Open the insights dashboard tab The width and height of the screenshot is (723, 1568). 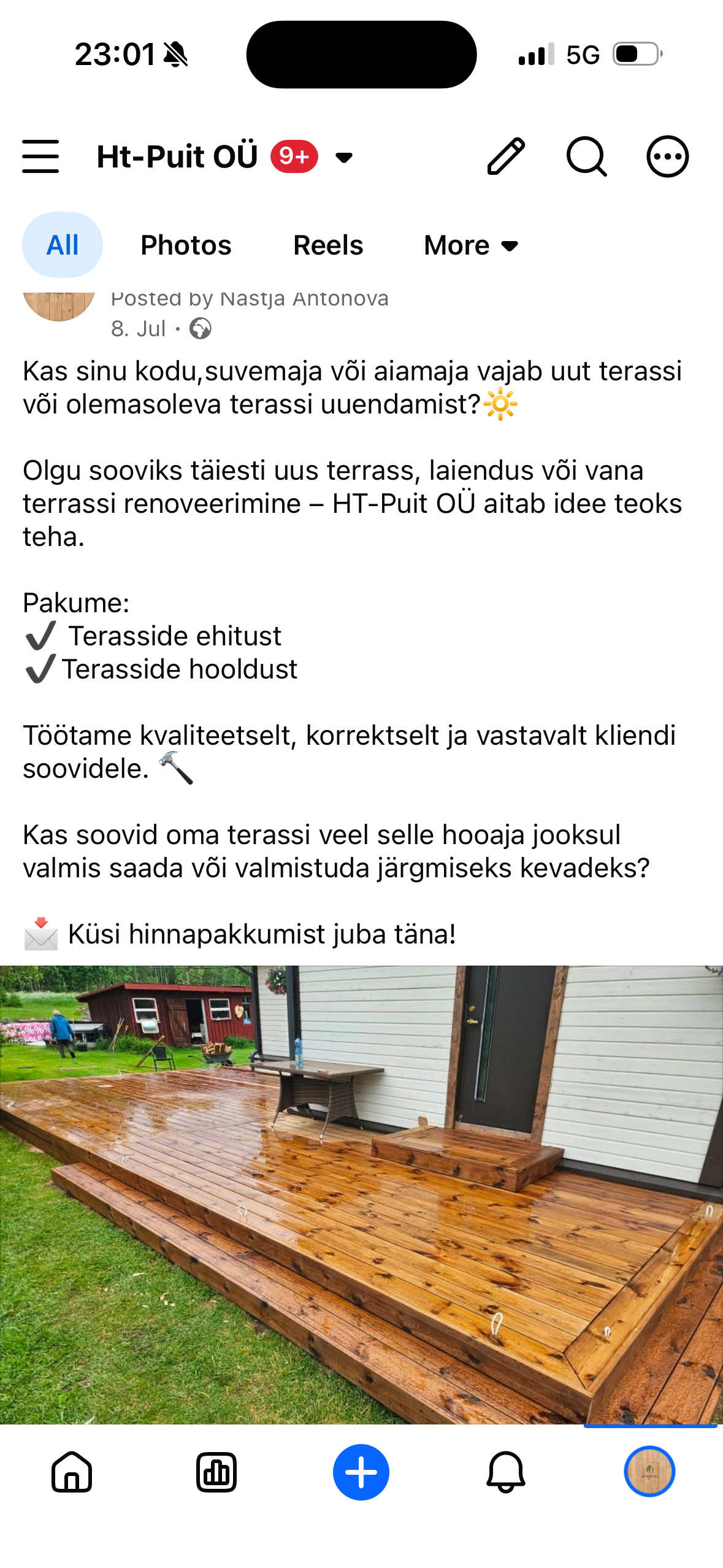tap(216, 1472)
